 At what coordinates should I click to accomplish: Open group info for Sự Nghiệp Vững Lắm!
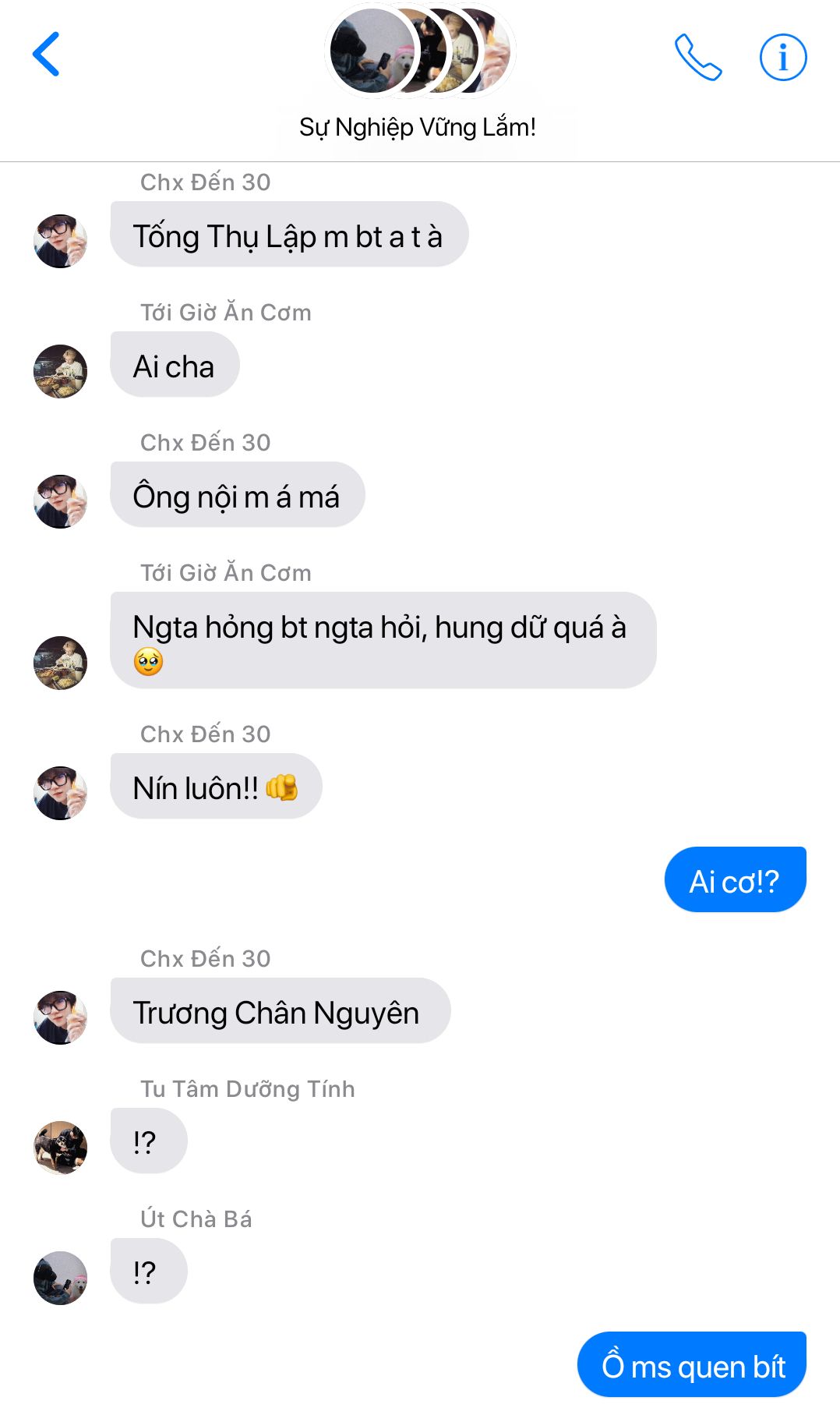pyautogui.click(x=783, y=57)
